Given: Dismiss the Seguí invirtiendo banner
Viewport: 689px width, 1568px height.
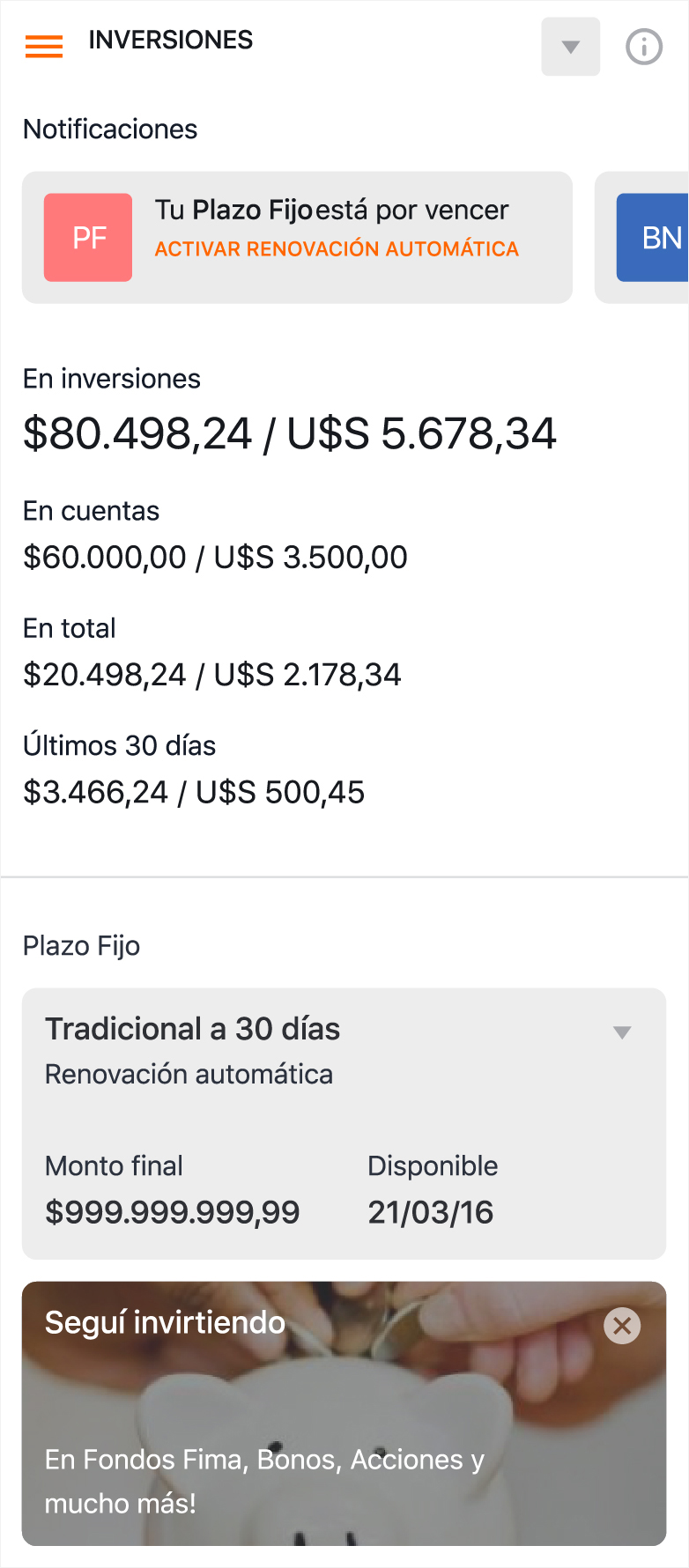Looking at the screenshot, I should (x=621, y=1325).
